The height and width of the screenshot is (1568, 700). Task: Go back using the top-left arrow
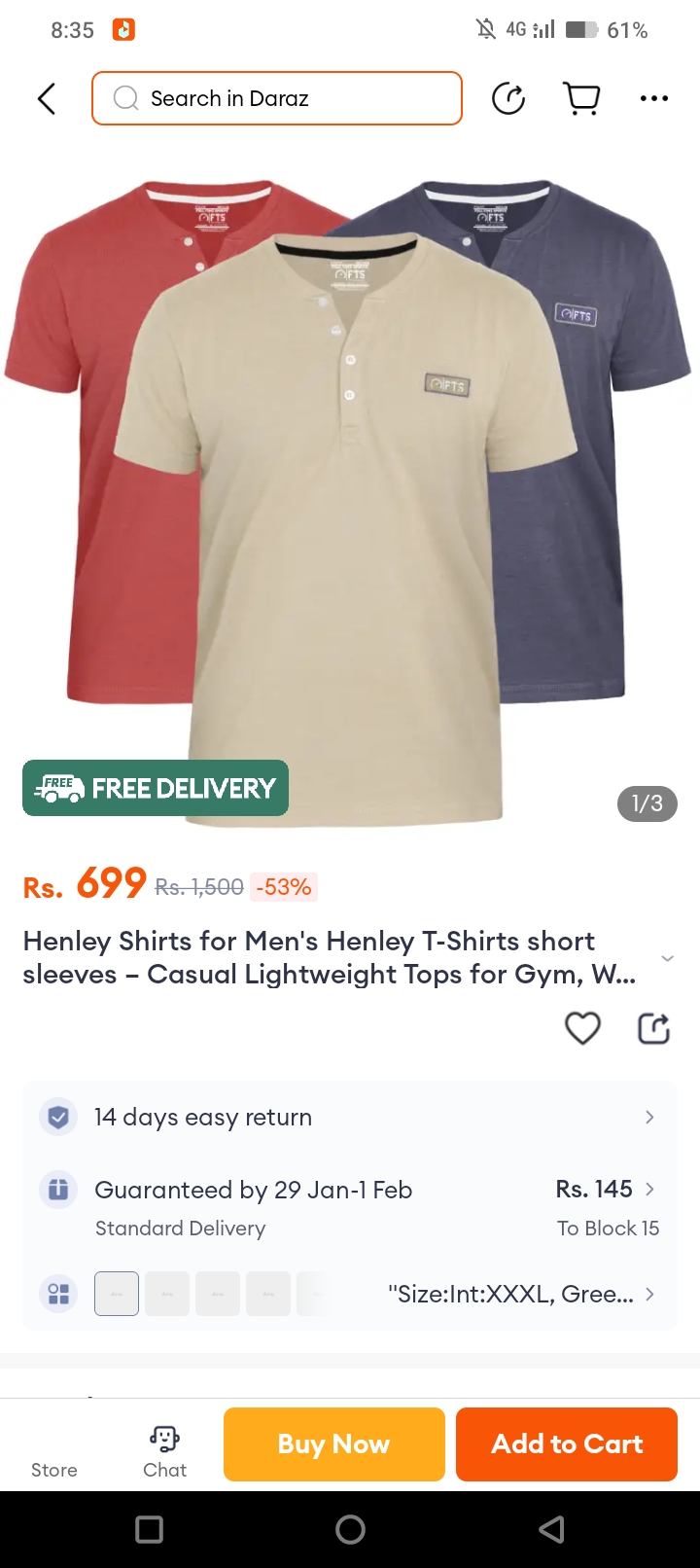tap(46, 98)
